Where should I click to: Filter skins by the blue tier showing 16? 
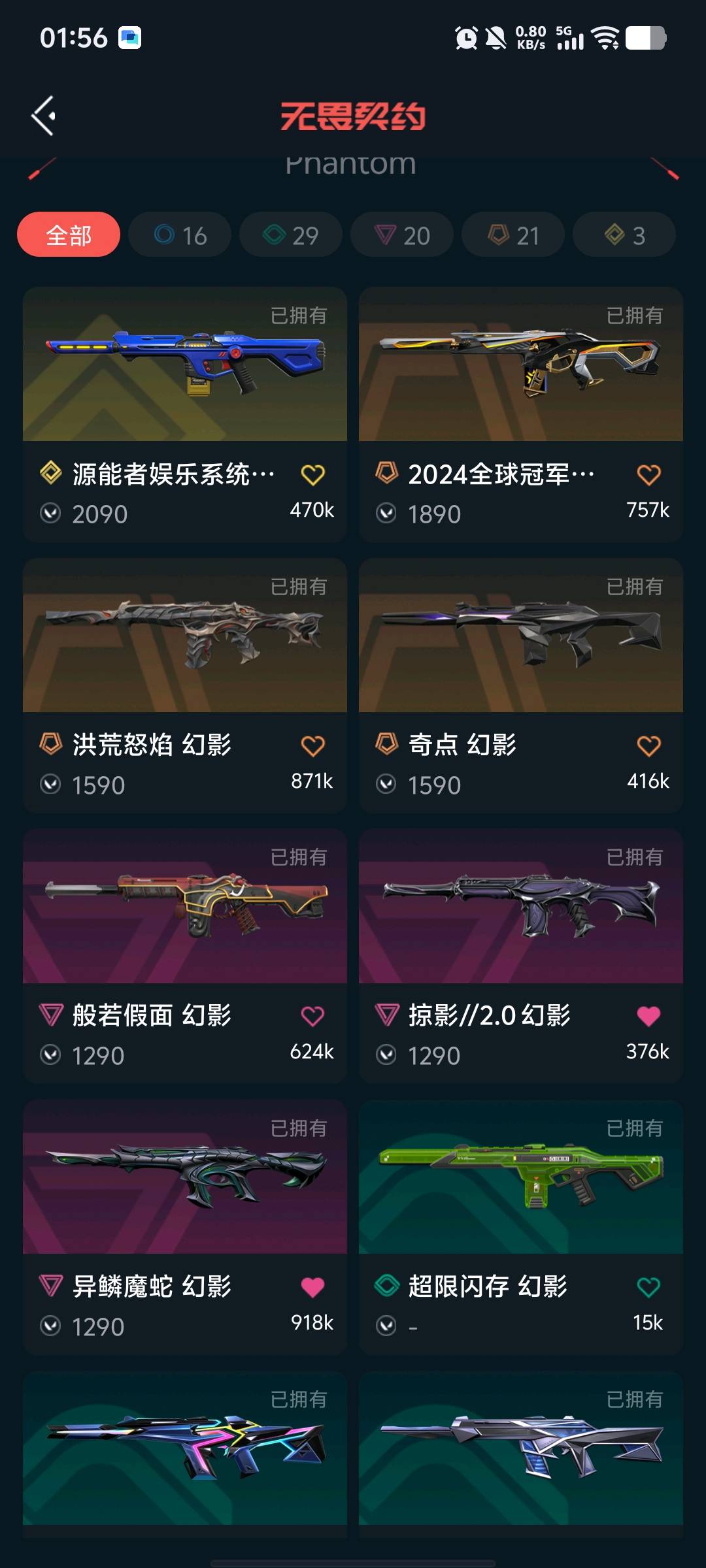(180, 235)
